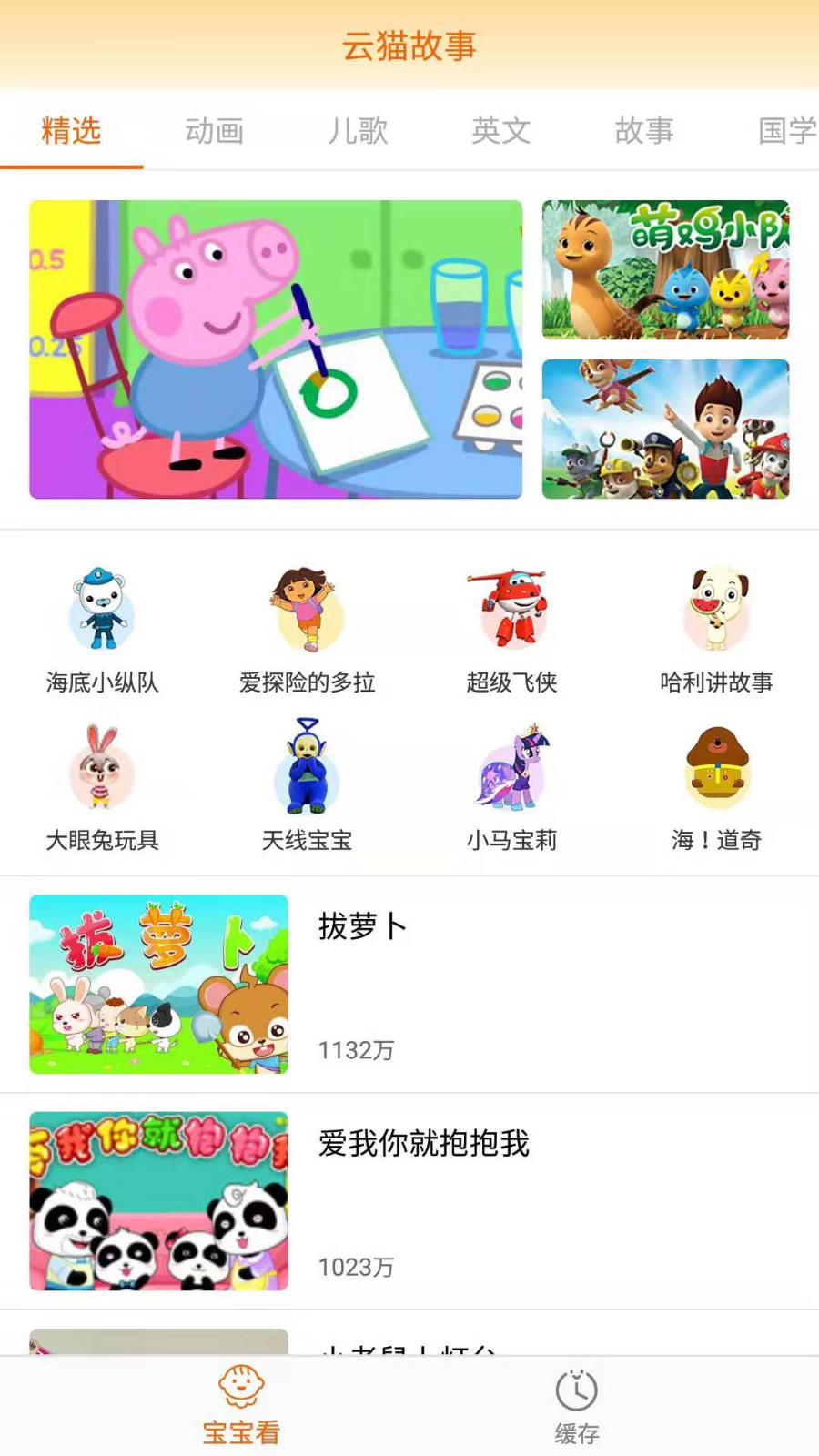Open the 缓存 clock icon
The image size is (819, 1456).
pos(576,1388)
